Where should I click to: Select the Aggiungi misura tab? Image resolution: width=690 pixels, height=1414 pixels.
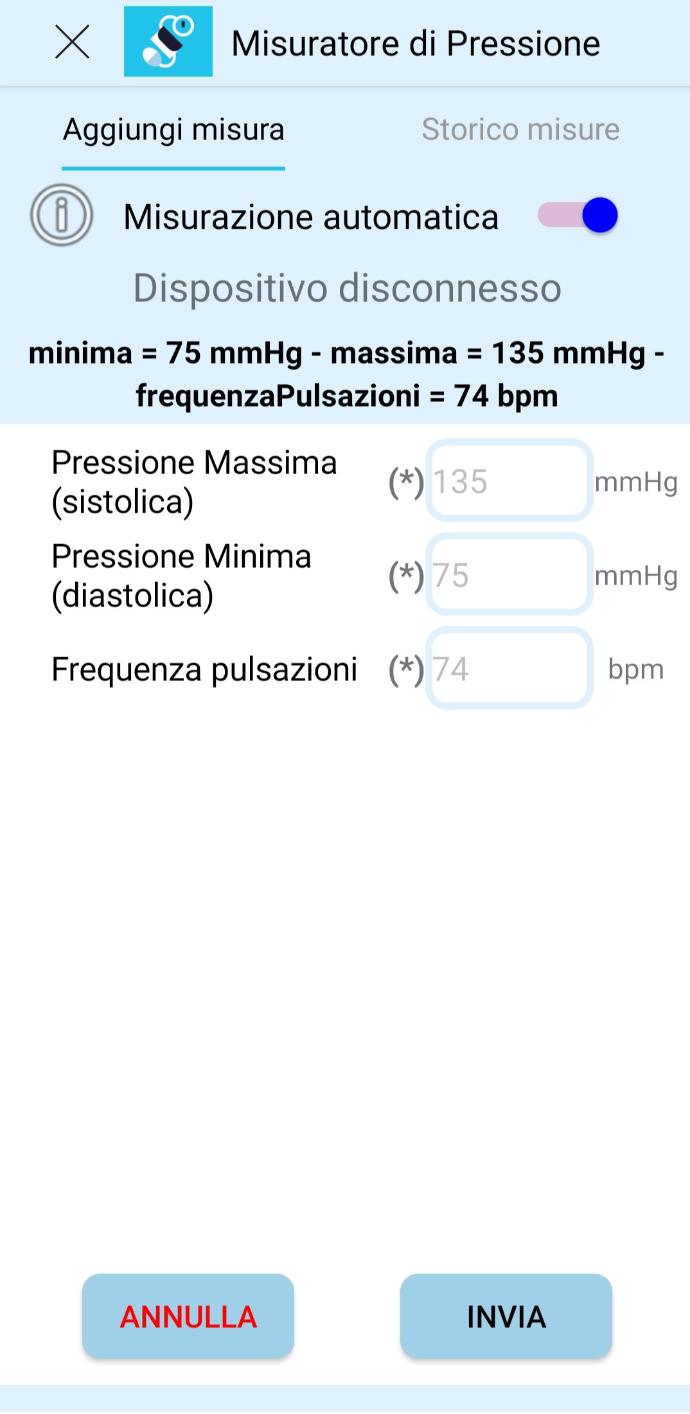pyautogui.click(x=173, y=130)
